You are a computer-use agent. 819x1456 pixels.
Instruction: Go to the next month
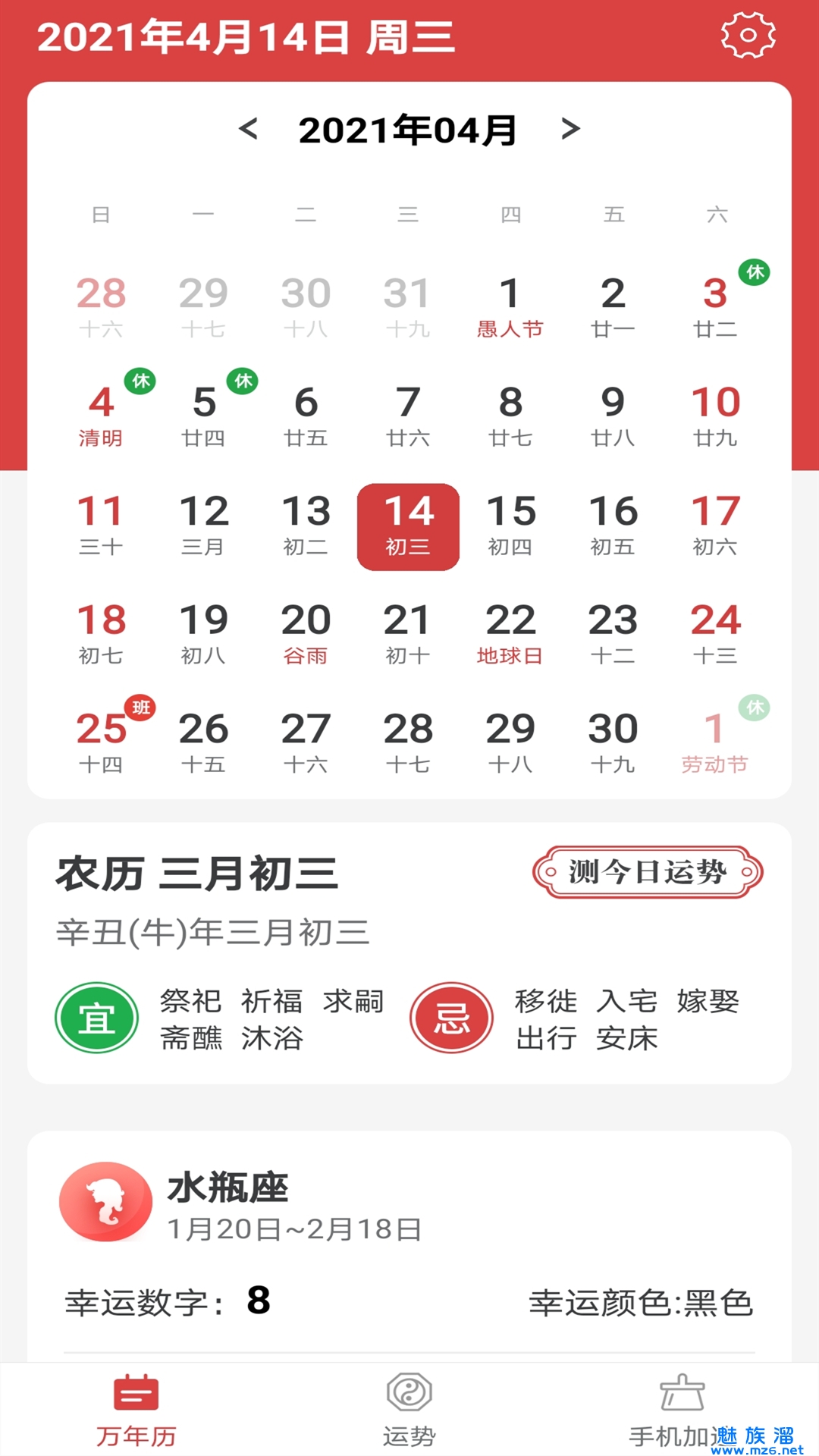tap(570, 129)
